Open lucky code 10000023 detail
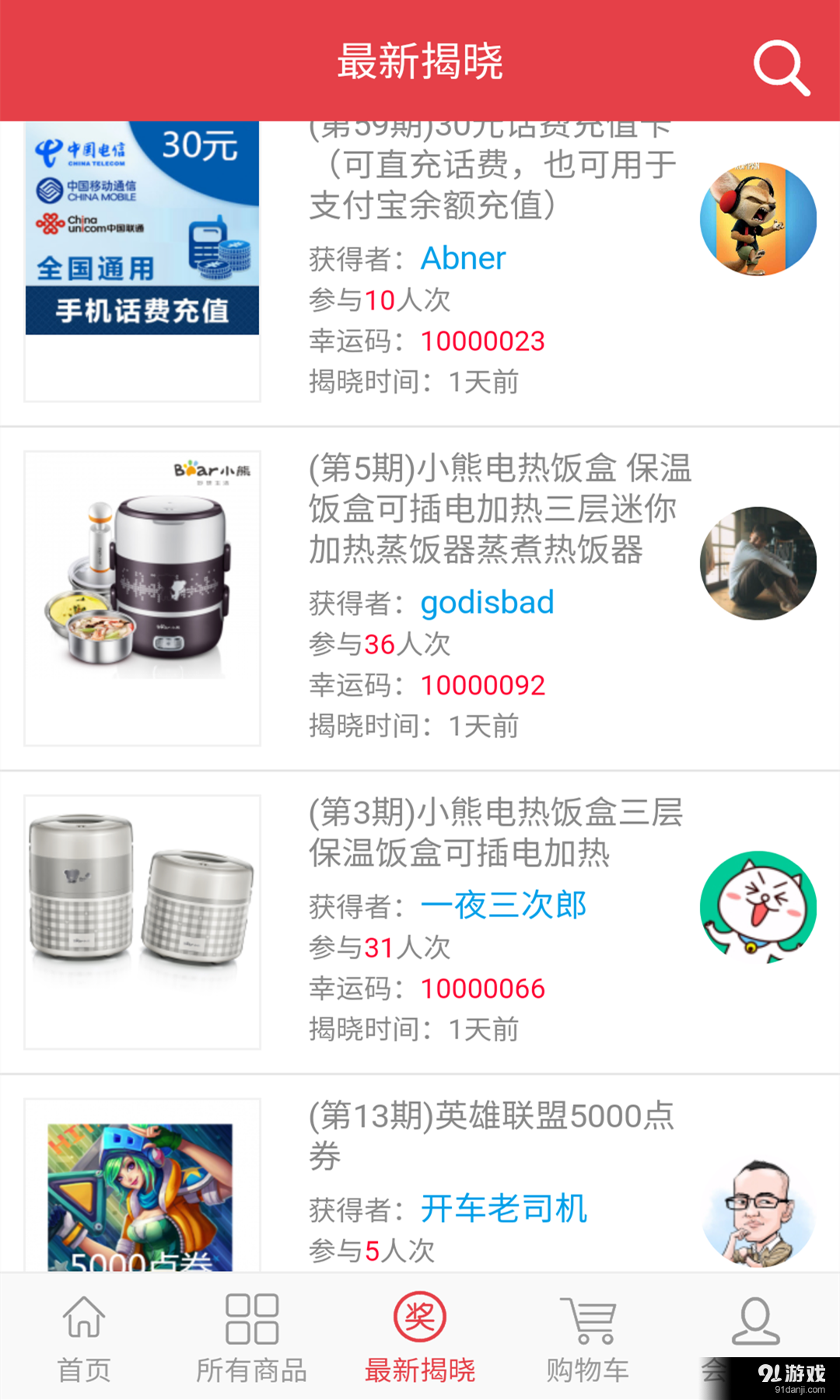 click(481, 341)
